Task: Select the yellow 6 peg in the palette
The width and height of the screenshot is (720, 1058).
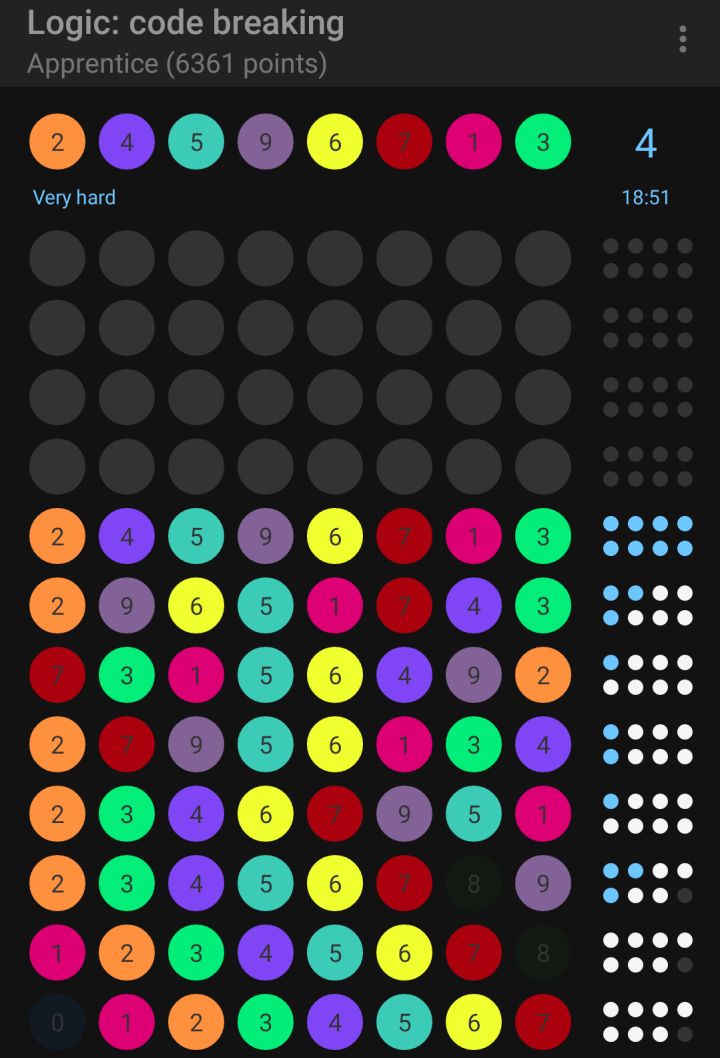Action: click(x=334, y=141)
